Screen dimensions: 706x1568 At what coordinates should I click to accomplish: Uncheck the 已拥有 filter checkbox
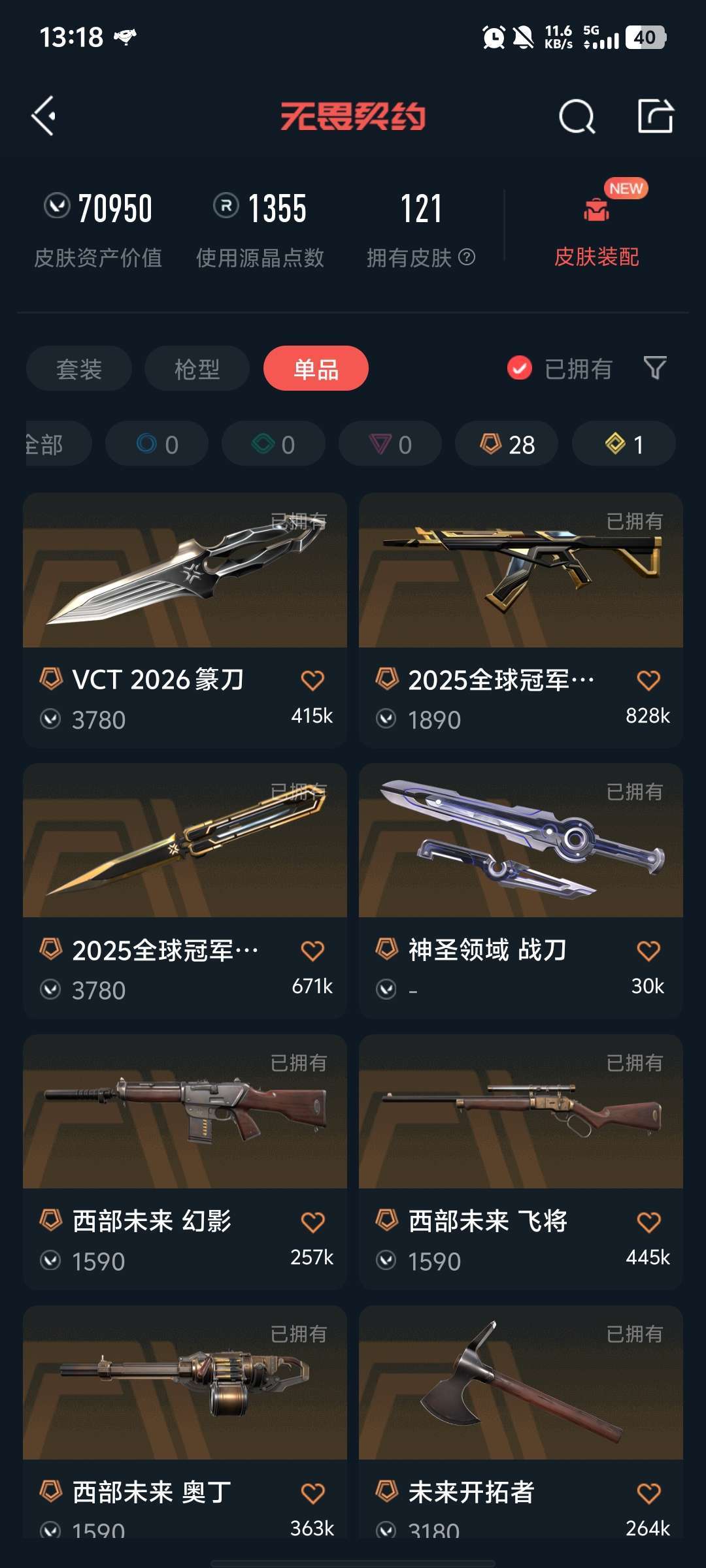click(x=520, y=368)
